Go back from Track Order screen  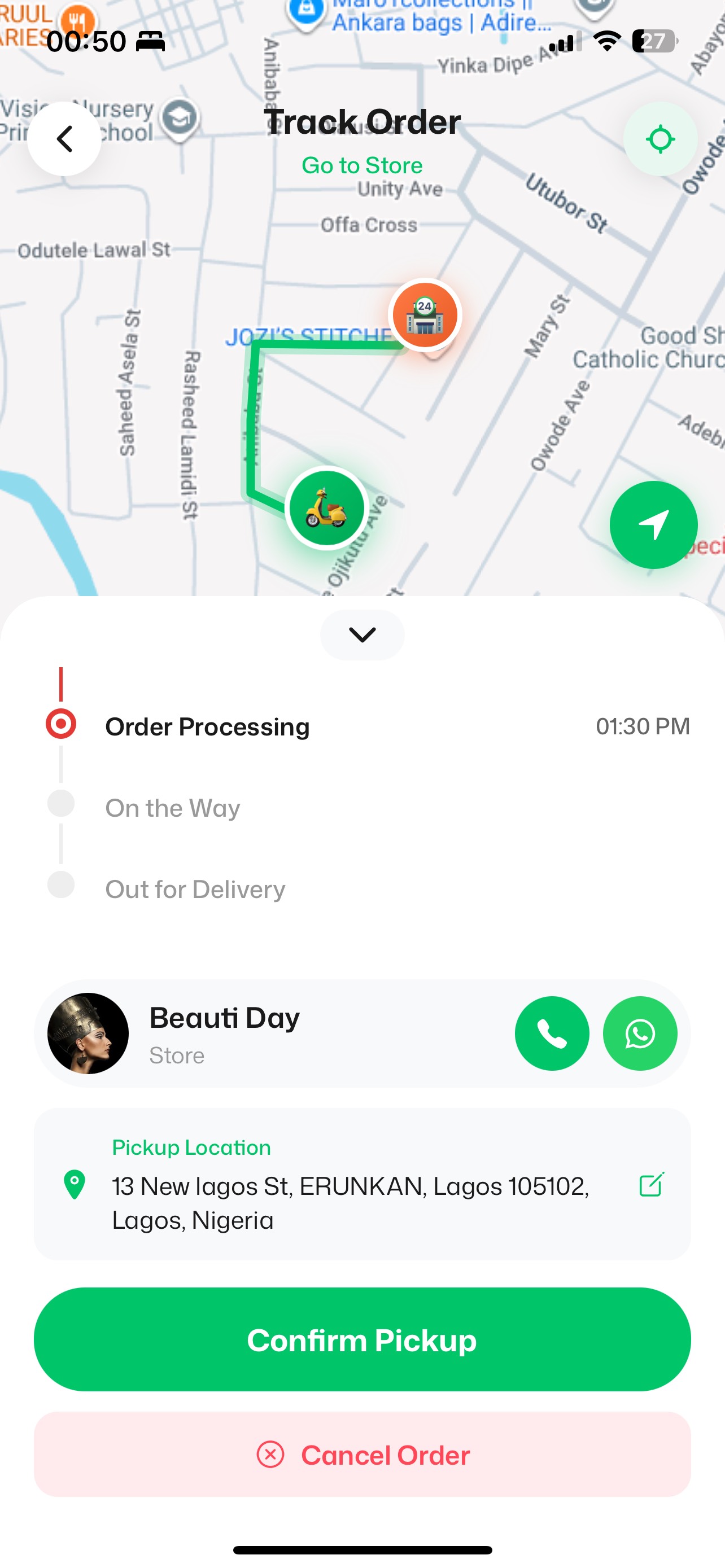pyautogui.click(x=64, y=139)
